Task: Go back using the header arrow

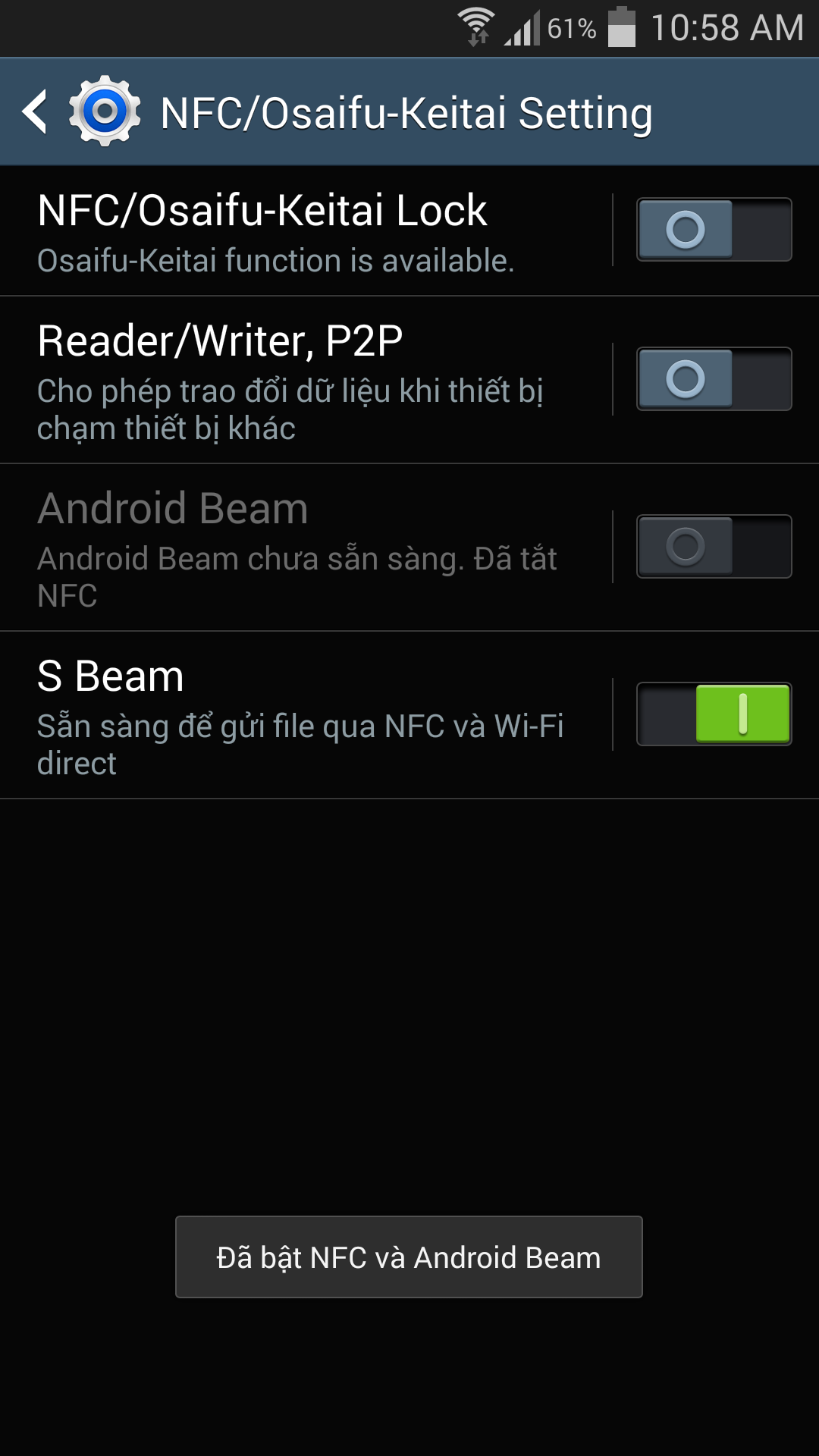Action: 35,112
